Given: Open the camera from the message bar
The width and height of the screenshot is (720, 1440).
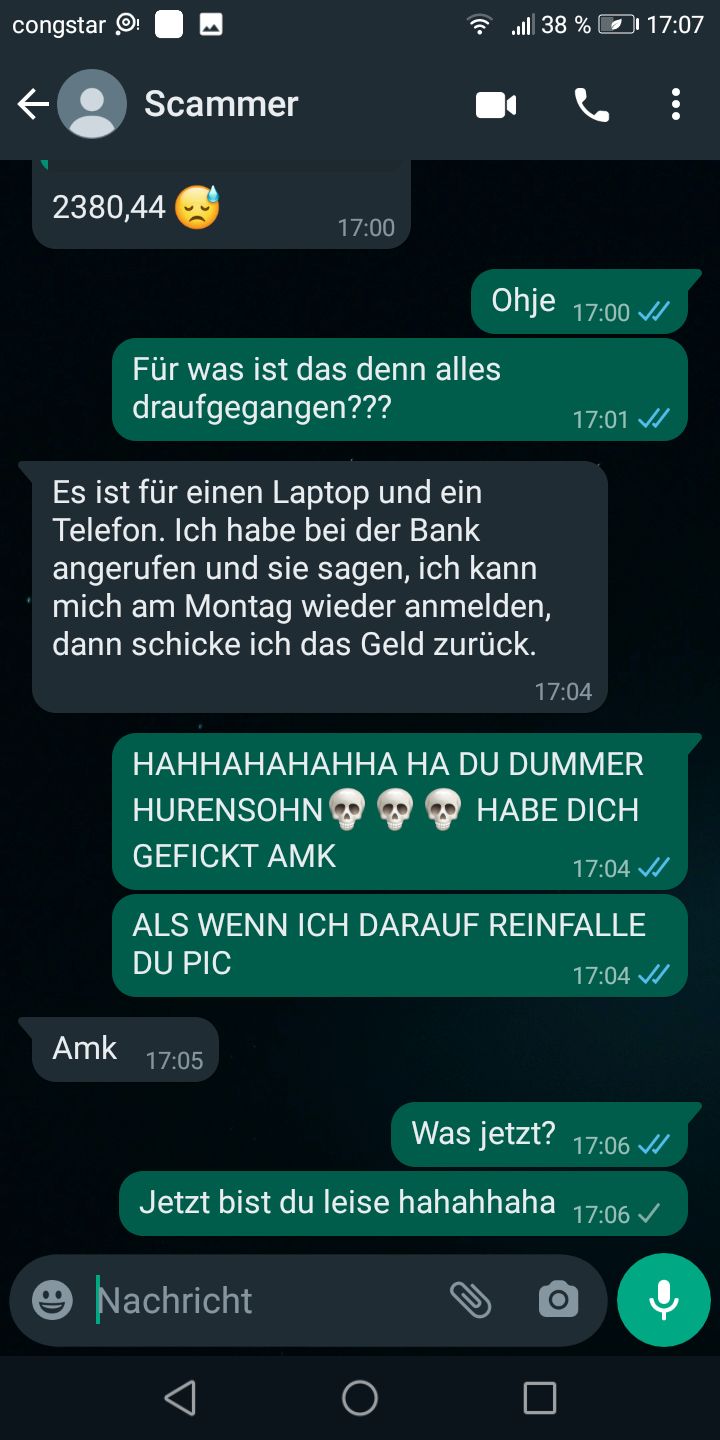Looking at the screenshot, I should click(558, 1300).
